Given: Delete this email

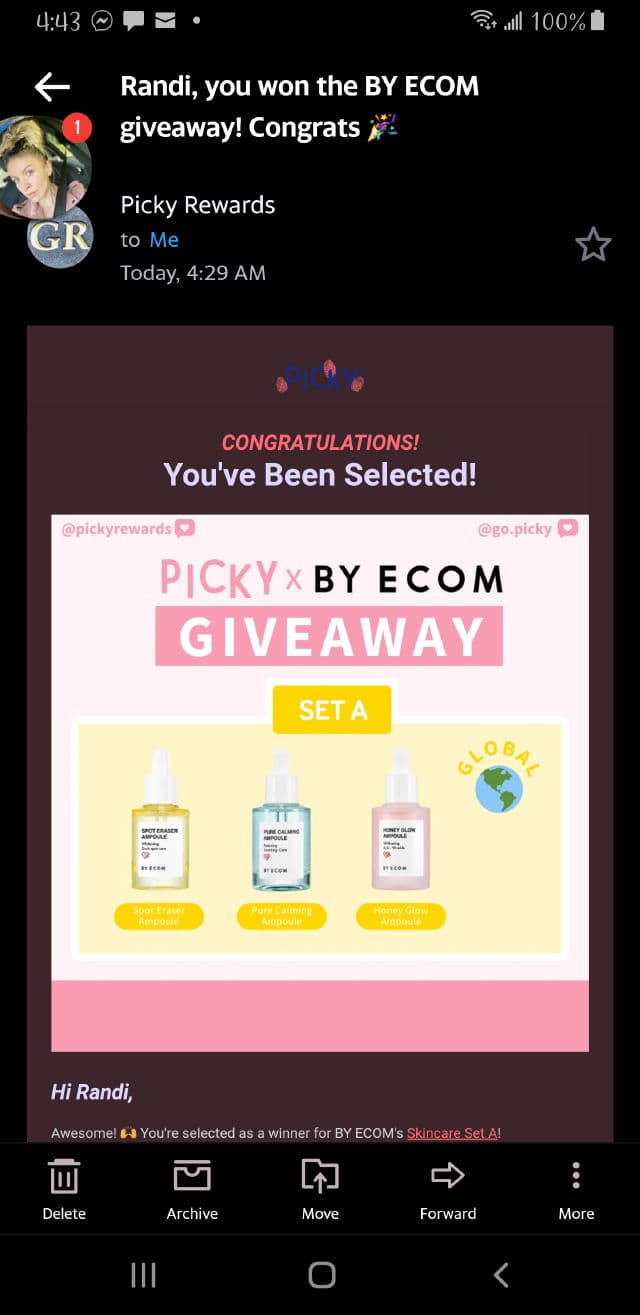Looking at the screenshot, I should point(64,1189).
